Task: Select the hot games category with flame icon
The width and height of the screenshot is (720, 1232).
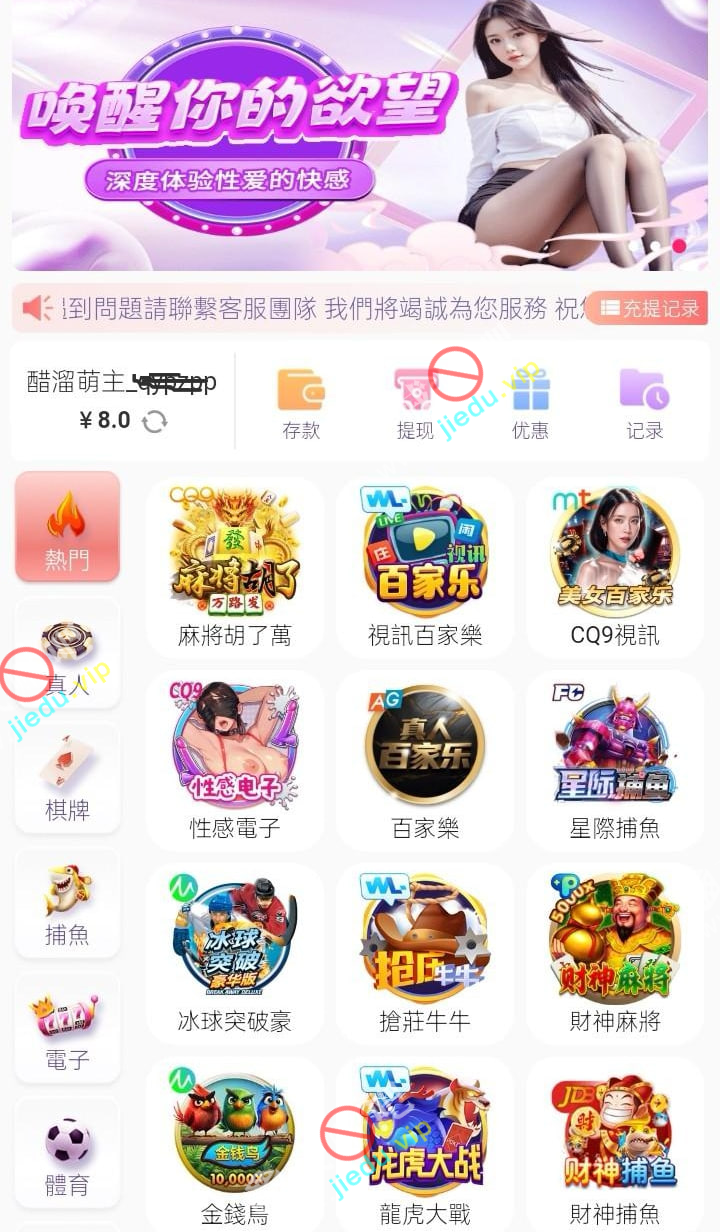Action: click(x=67, y=527)
